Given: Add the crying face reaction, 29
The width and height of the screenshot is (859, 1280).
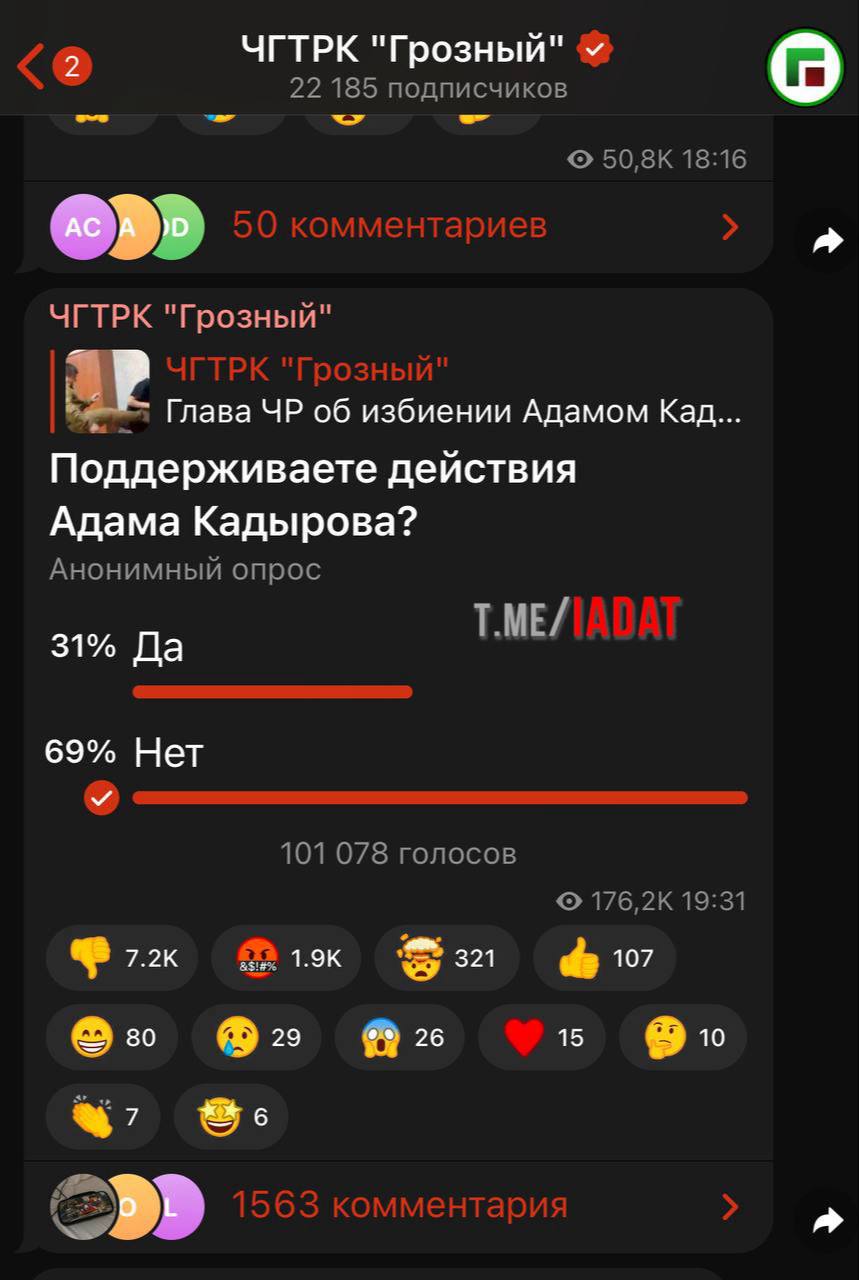Looking at the screenshot, I should click(256, 1037).
